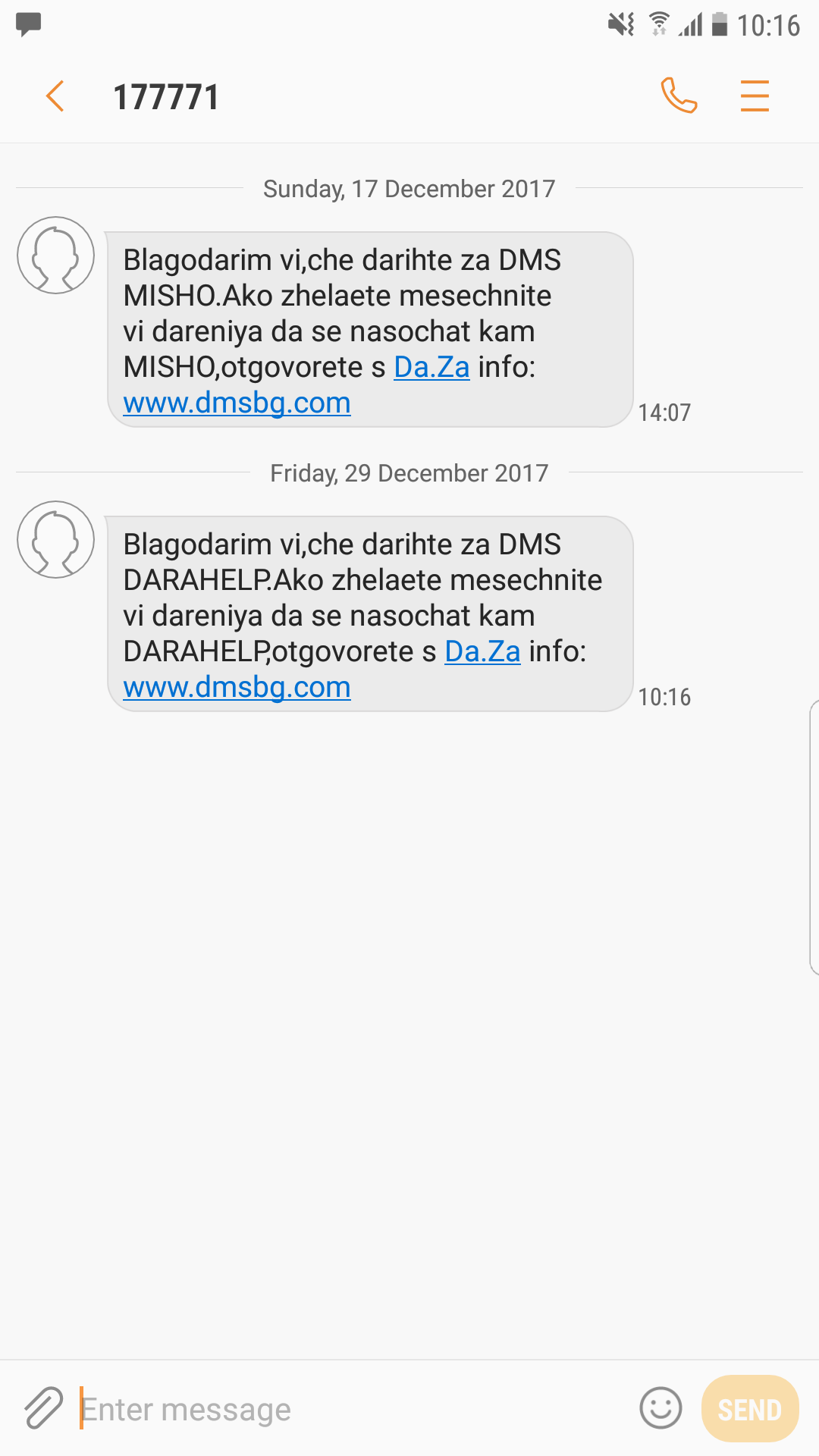Tap the contact avatar beside the MISHO message

[x=56, y=256]
